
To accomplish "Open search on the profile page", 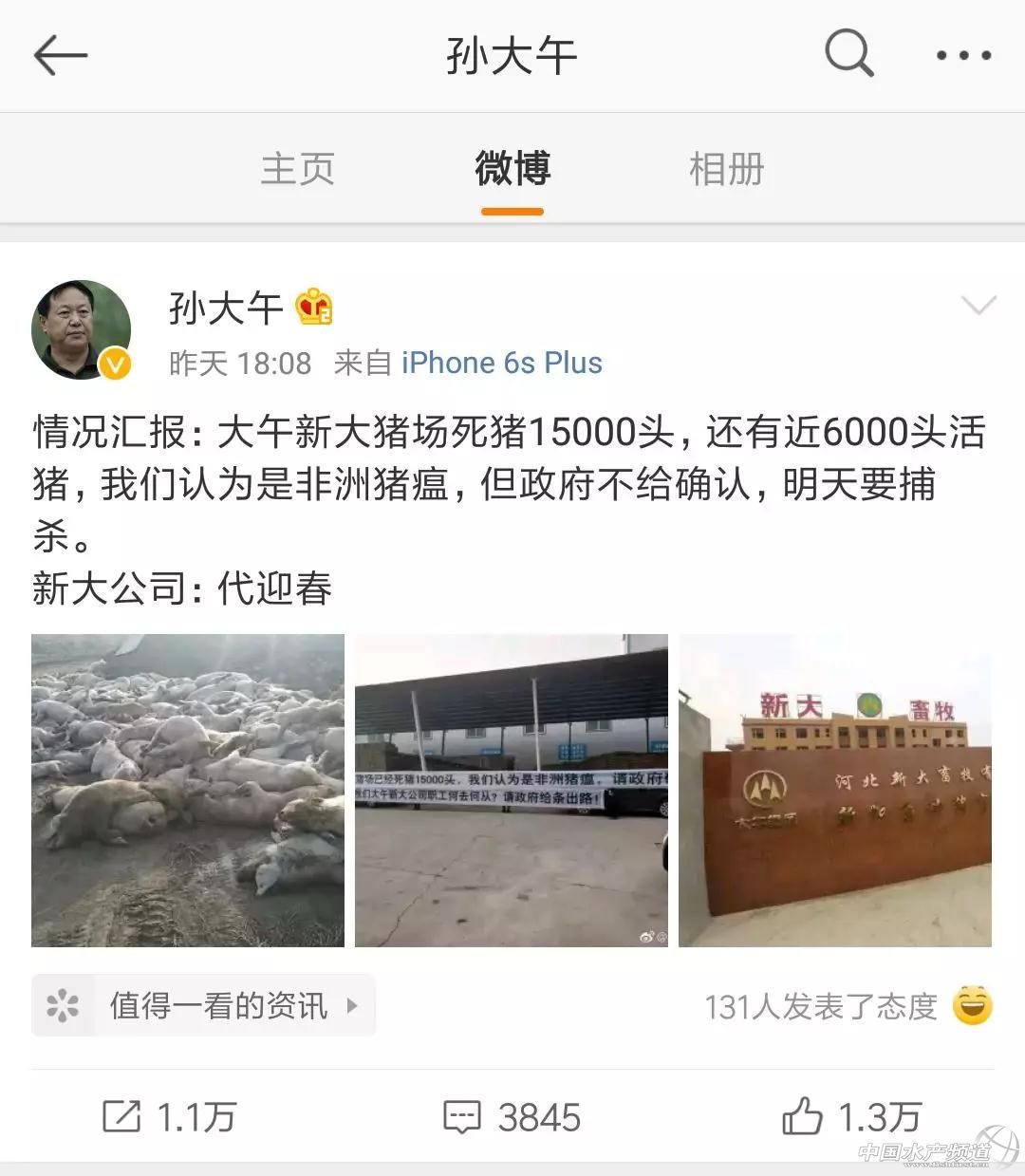I will click(x=848, y=54).
